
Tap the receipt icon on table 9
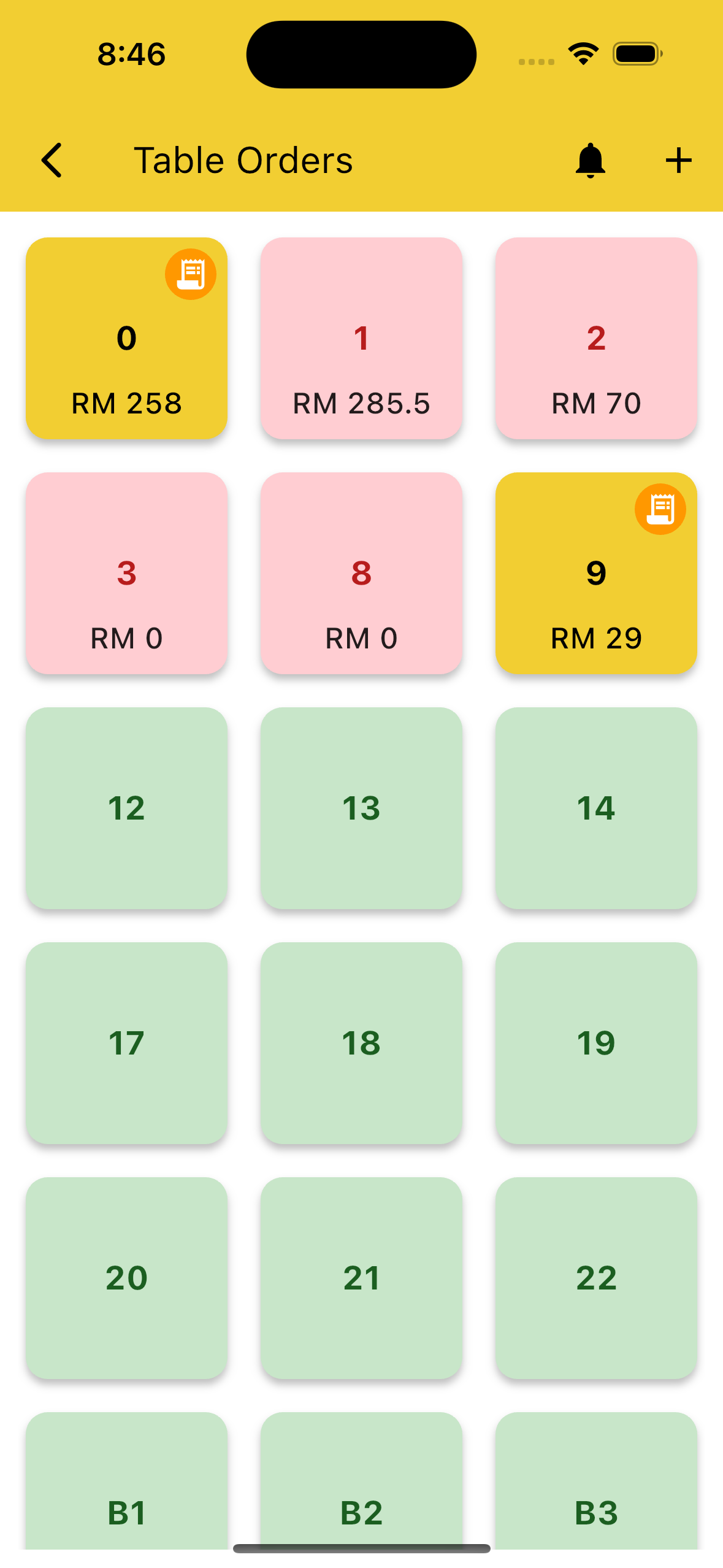tap(660, 509)
